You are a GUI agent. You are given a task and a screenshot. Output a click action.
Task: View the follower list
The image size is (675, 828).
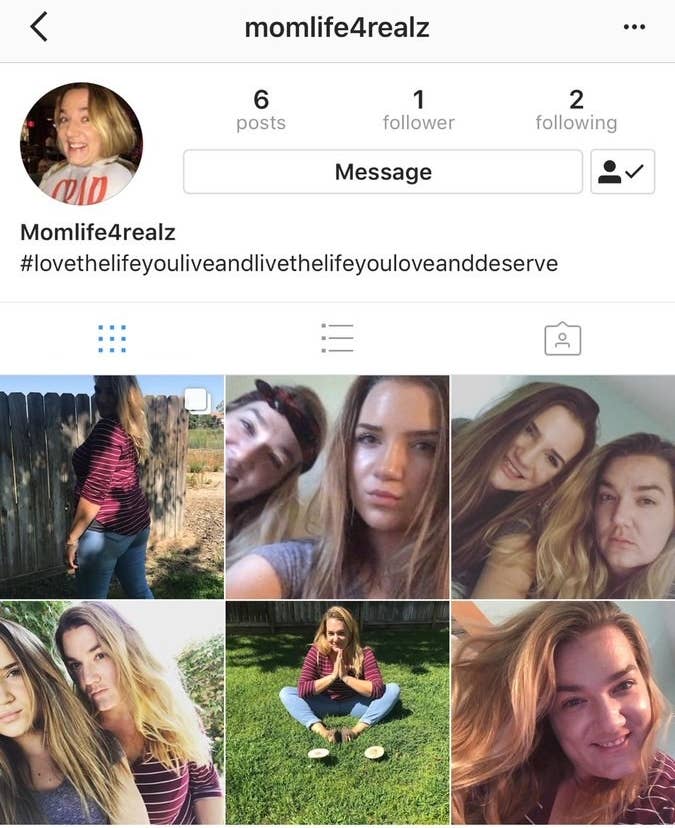tap(418, 110)
